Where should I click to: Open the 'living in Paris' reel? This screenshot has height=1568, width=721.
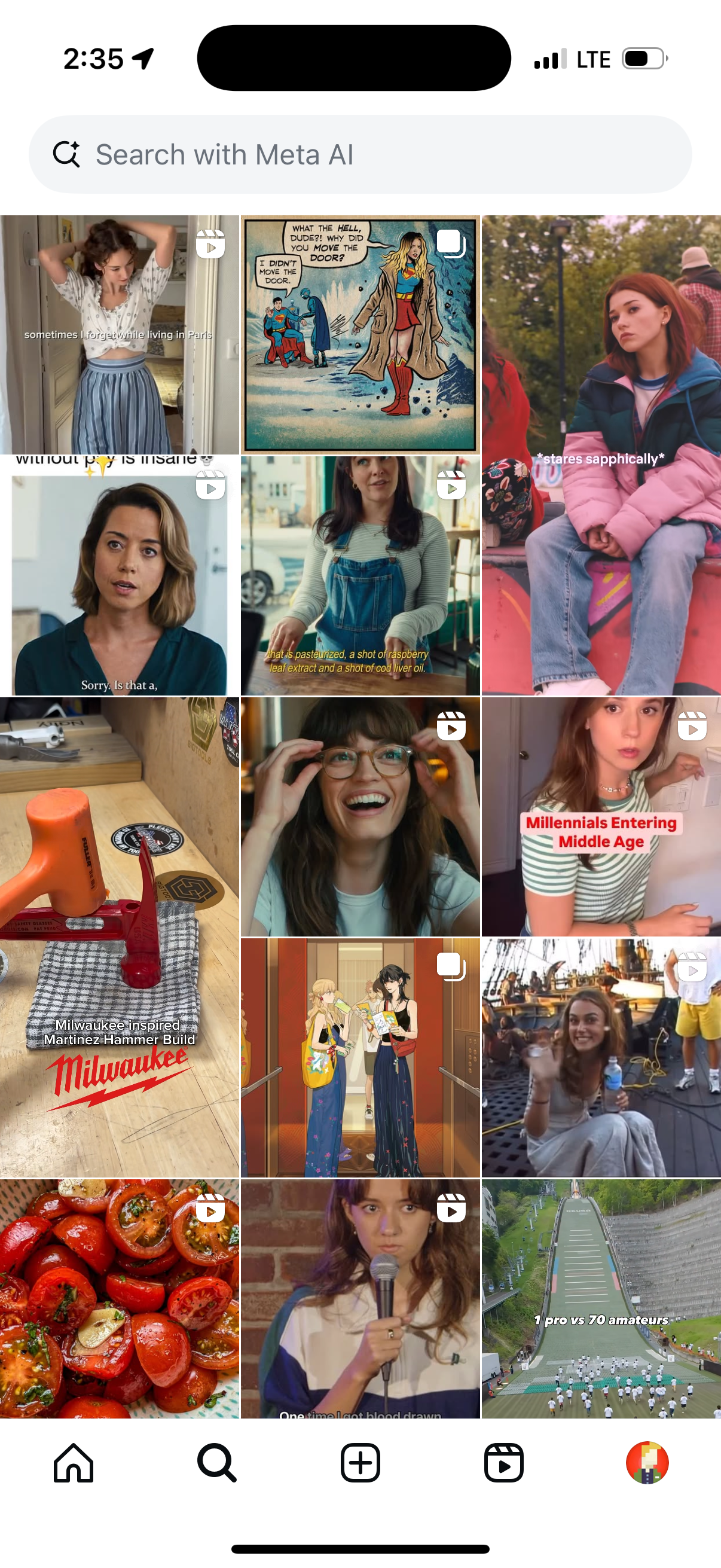coord(119,335)
